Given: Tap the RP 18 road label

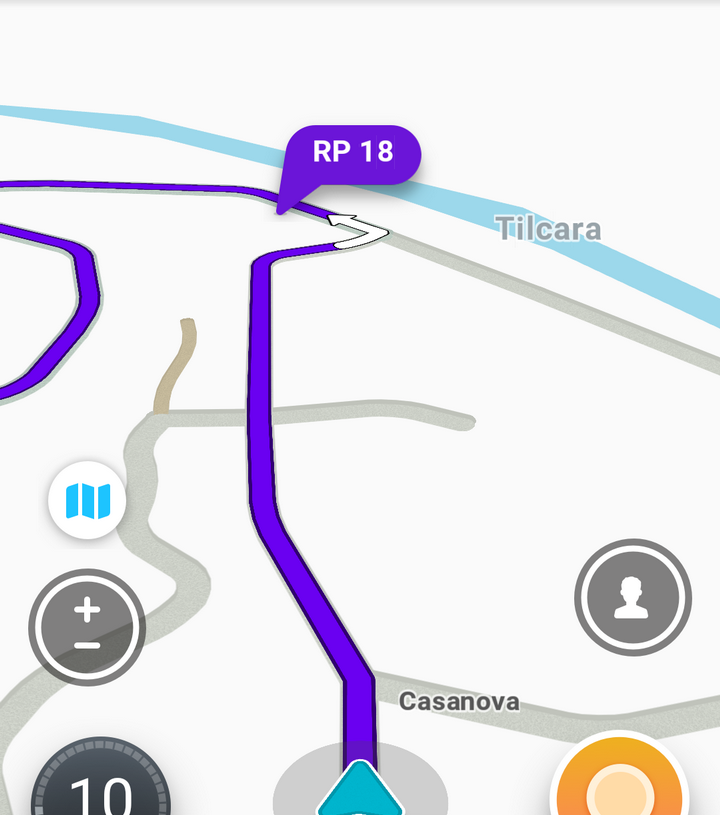Looking at the screenshot, I should [x=353, y=153].
